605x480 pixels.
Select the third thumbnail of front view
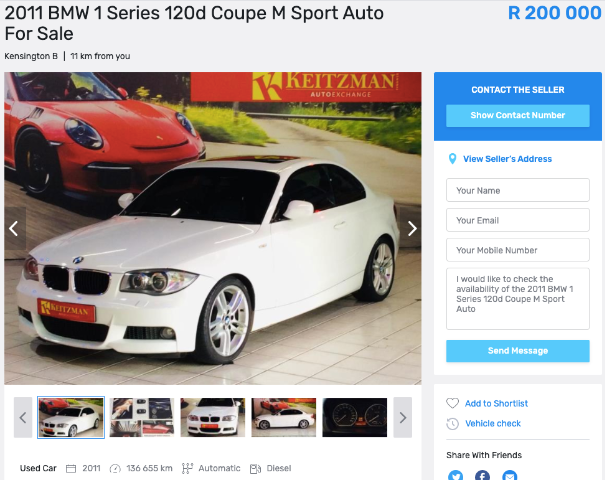point(212,417)
